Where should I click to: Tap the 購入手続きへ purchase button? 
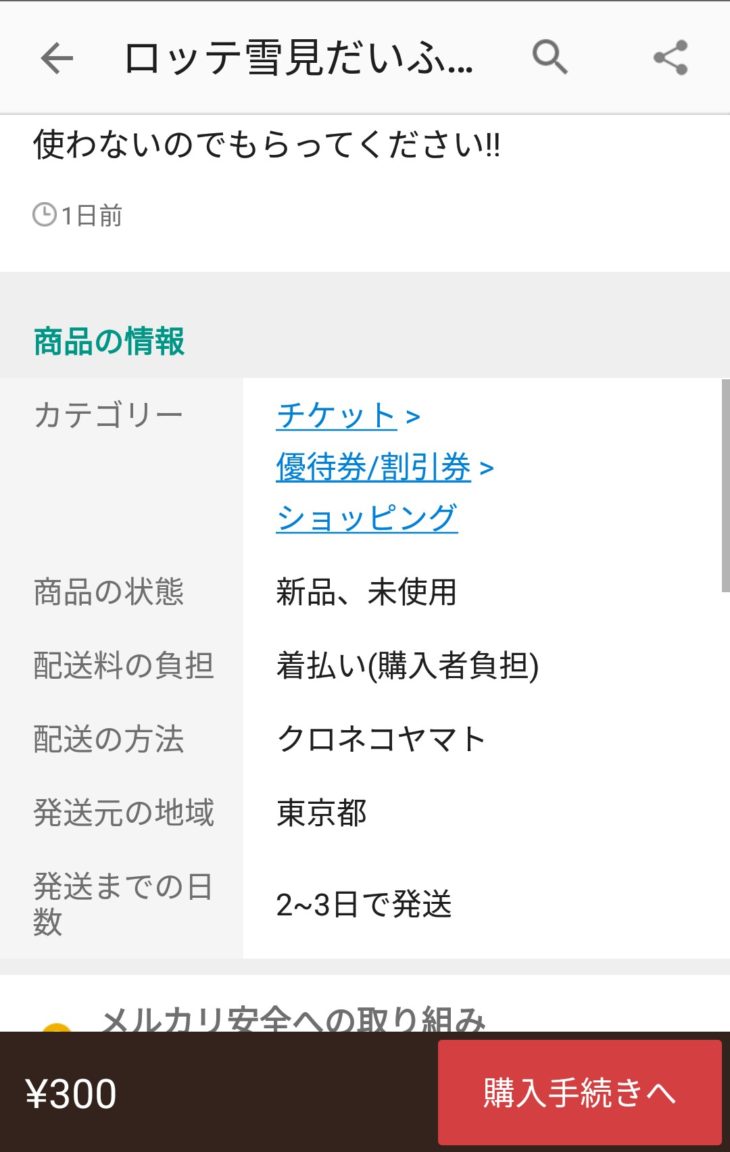pyautogui.click(x=579, y=1092)
